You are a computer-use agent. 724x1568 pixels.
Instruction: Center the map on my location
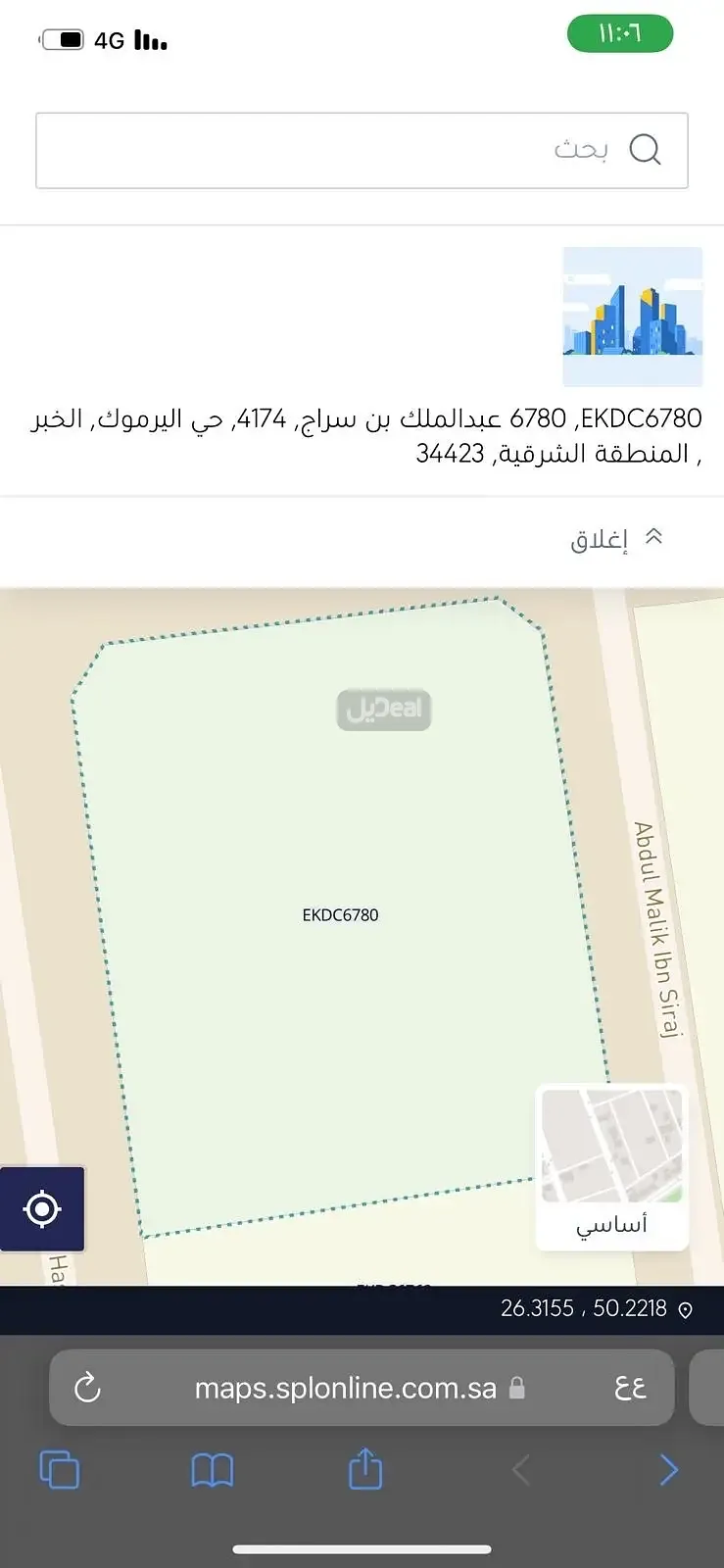42,1208
